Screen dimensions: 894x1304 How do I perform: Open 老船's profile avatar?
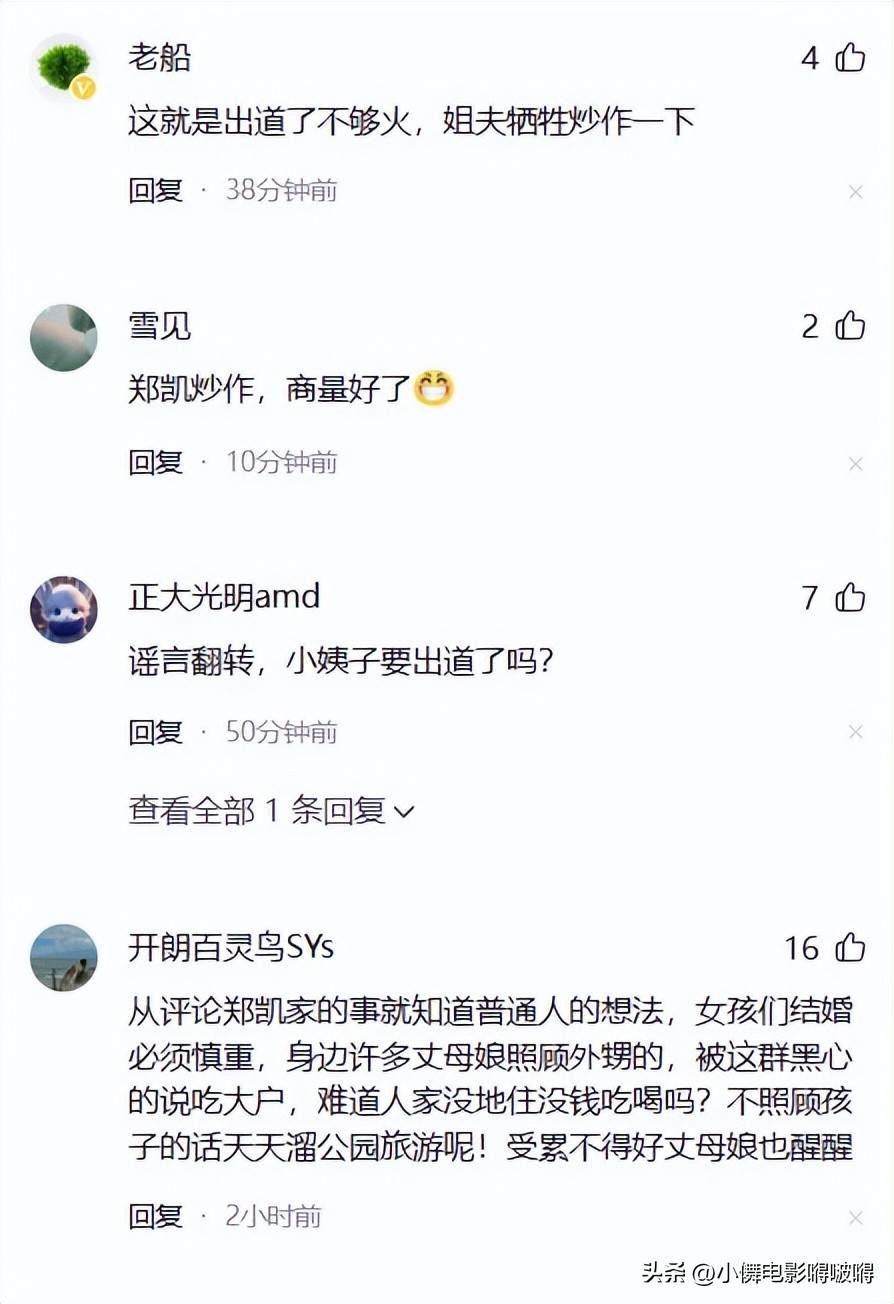(64, 68)
